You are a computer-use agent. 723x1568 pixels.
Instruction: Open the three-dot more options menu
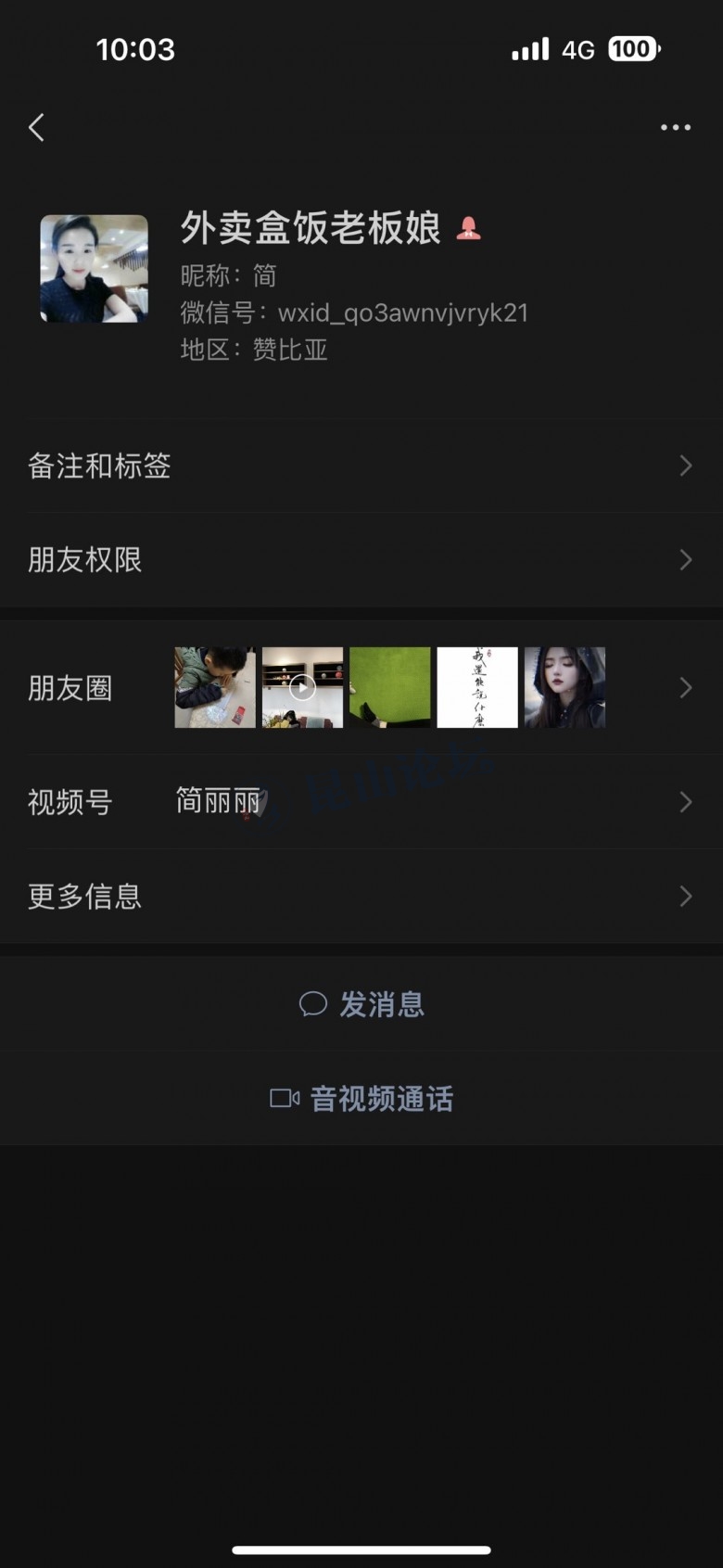click(x=675, y=128)
